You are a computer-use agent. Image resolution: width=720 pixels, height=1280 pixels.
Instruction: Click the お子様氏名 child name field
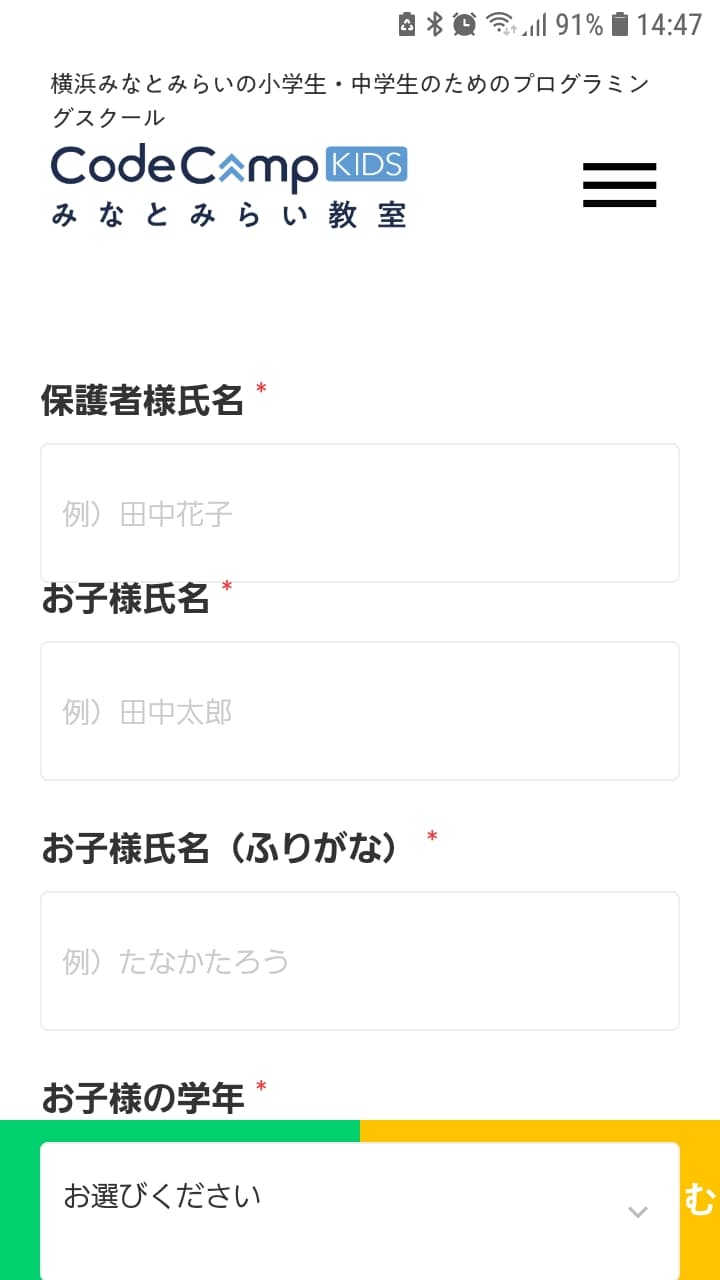[x=358, y=710]
